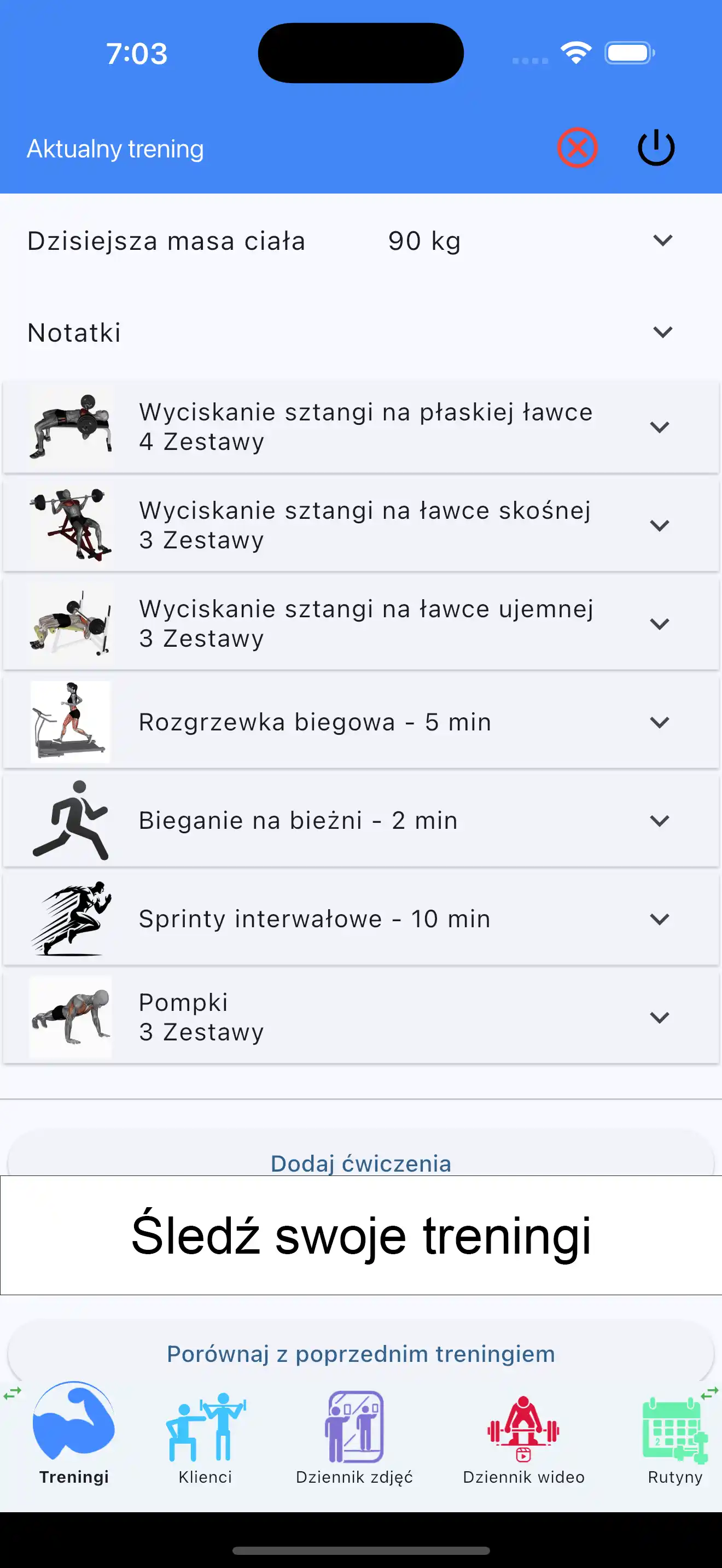
Task: Expand the Dzisiejsza masa ciała section
Action: point(662,240)
